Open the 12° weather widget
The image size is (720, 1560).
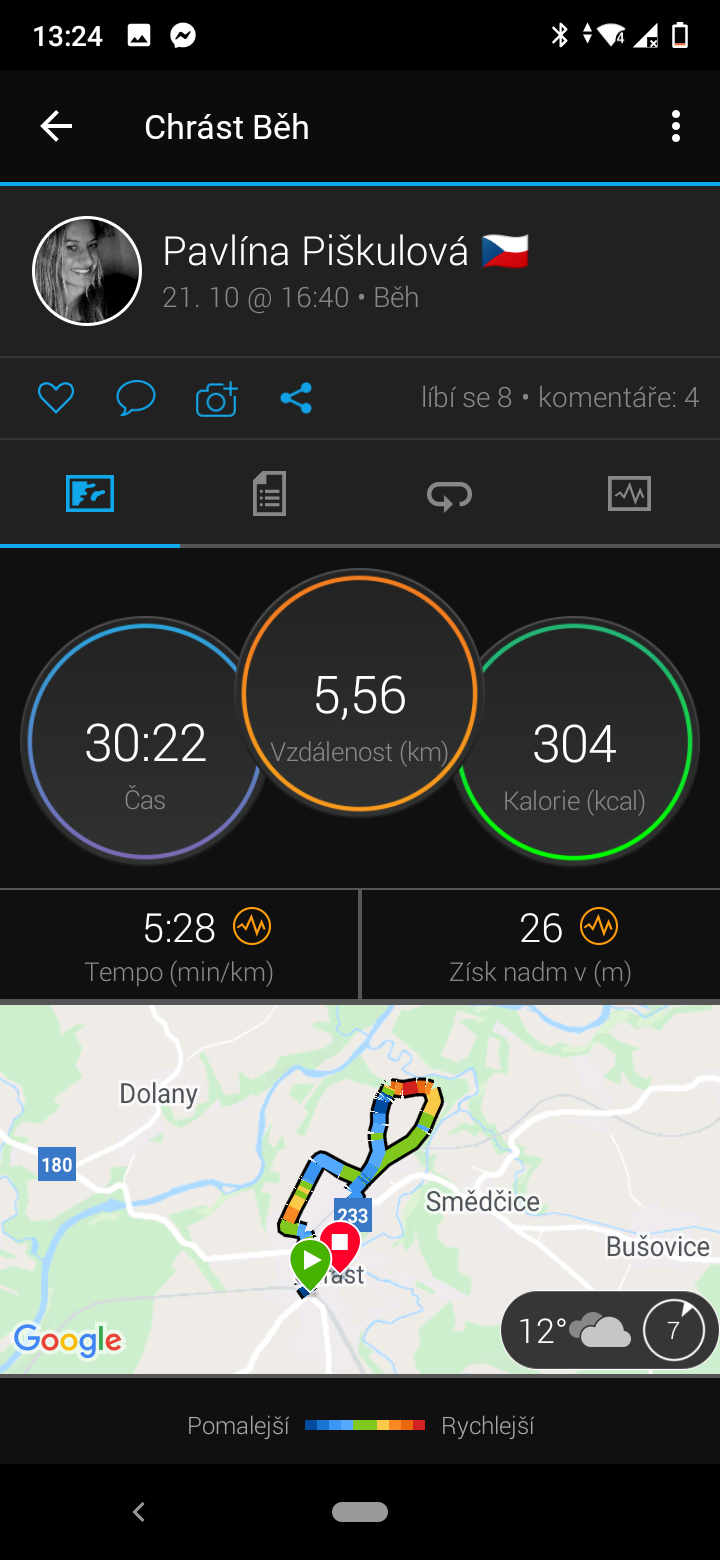(x=609, y=1330)
